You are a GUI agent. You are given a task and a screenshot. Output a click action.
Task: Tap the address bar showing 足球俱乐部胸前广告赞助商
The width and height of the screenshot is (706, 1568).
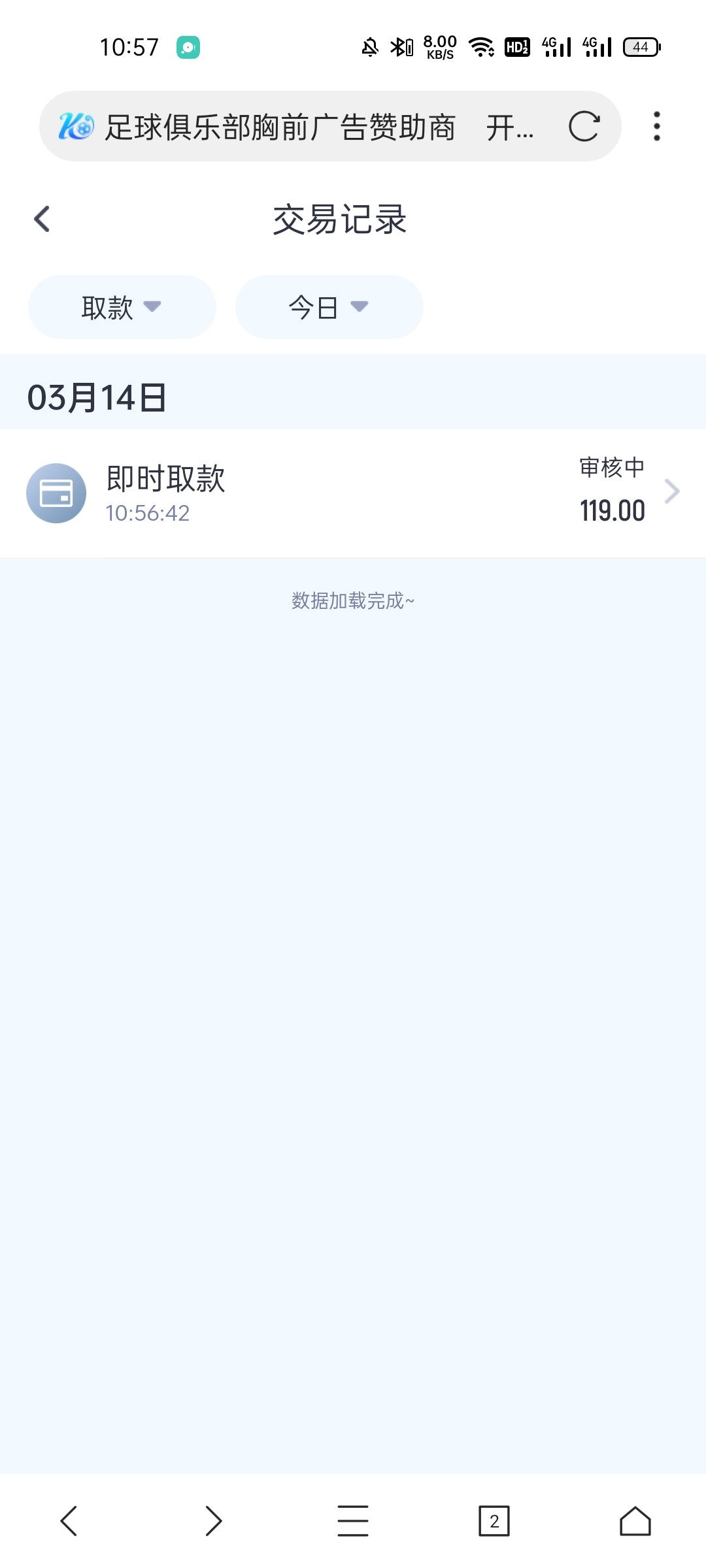[x=294, y=127]
